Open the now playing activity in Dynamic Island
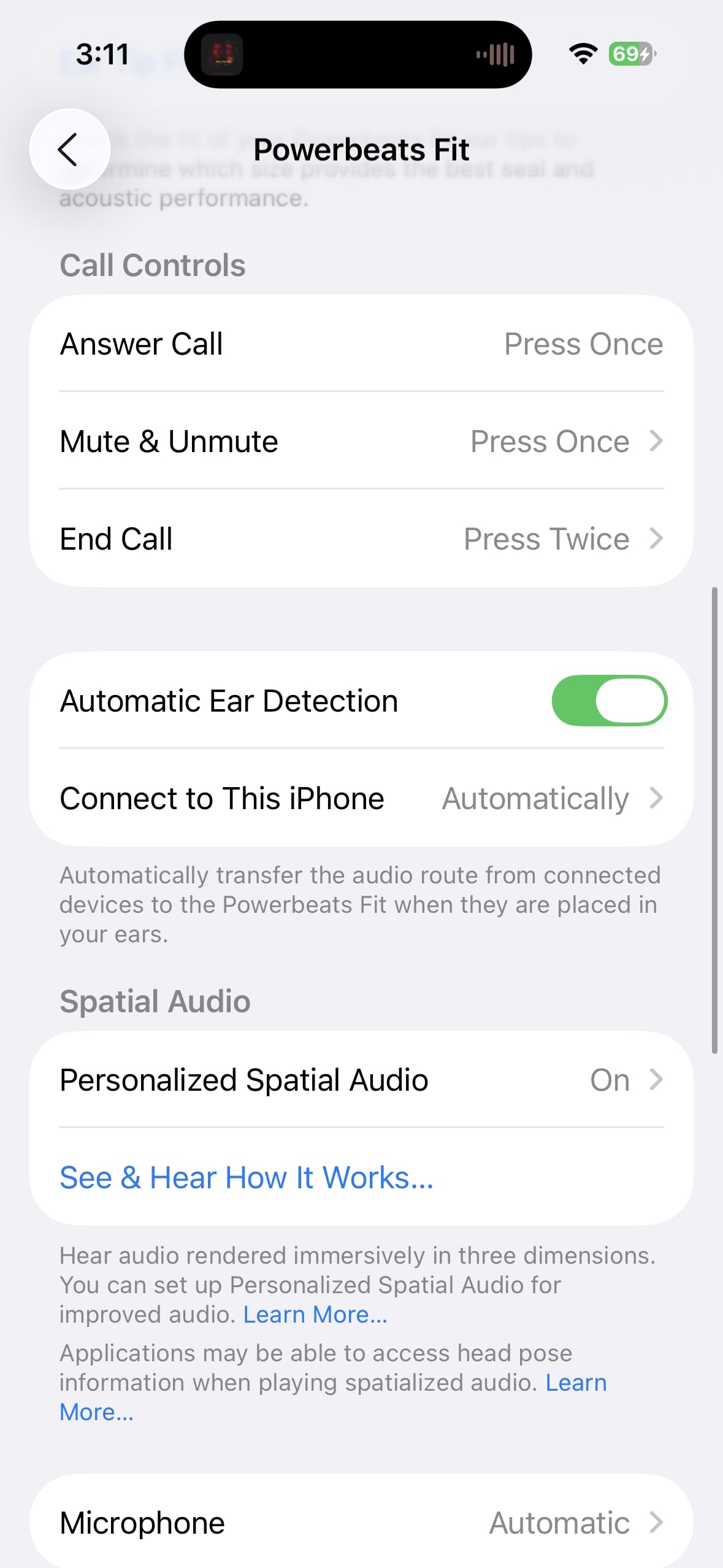This screenshot has height=1568, width=723. [358, 55]
